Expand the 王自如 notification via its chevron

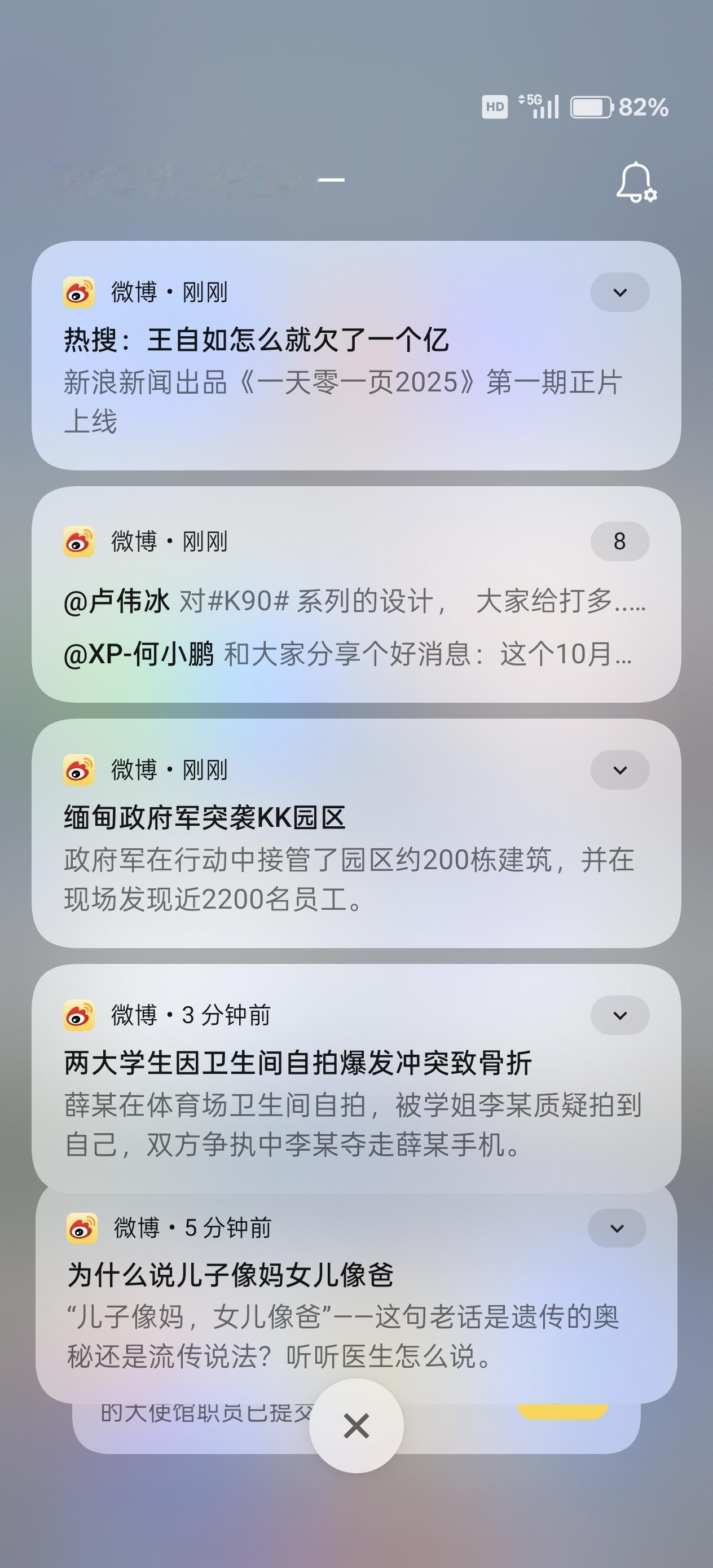click(x=619, y=292)
